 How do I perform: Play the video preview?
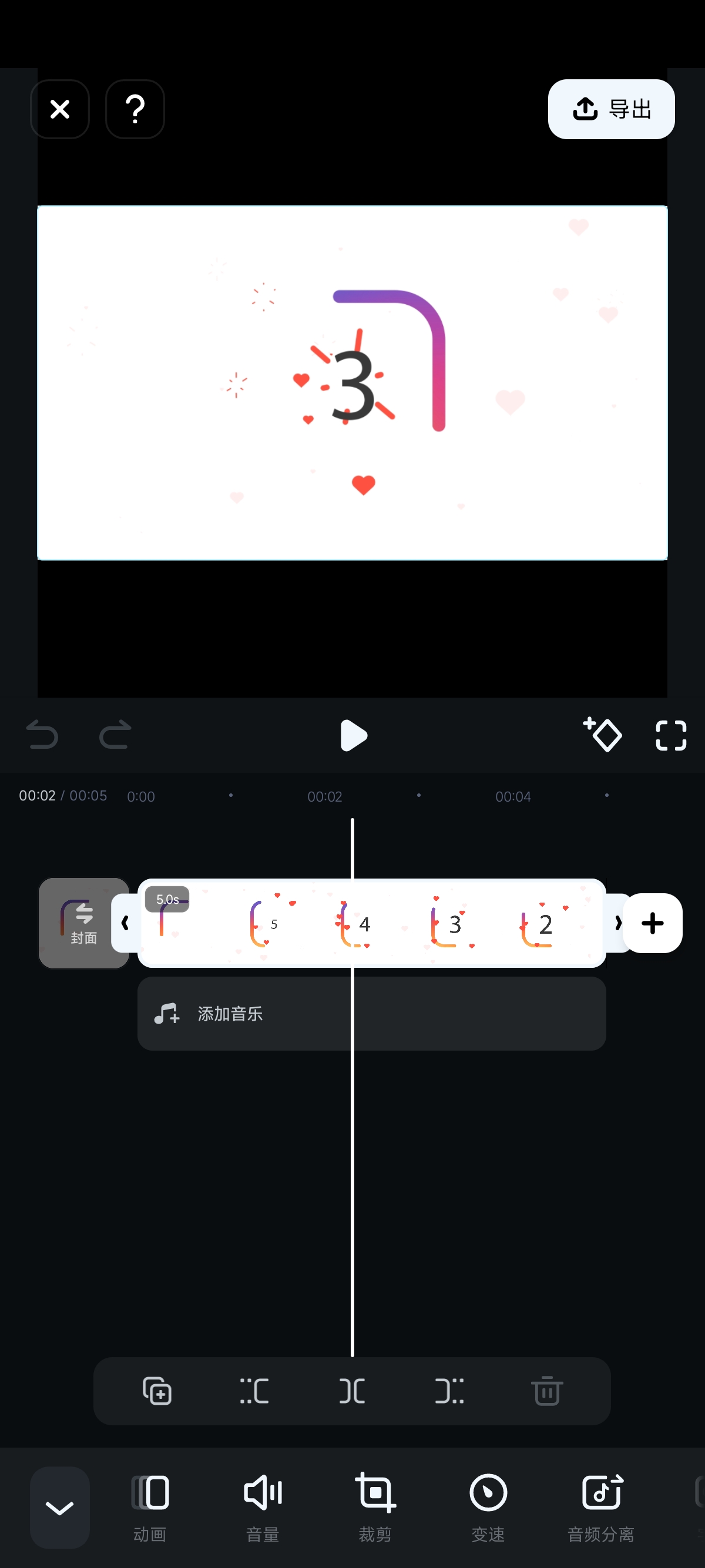click(353, 735)
